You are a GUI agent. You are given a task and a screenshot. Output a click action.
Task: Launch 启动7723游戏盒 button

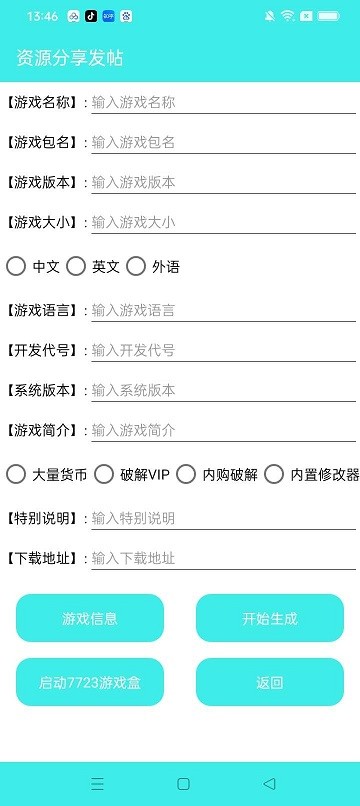(90, 682)
